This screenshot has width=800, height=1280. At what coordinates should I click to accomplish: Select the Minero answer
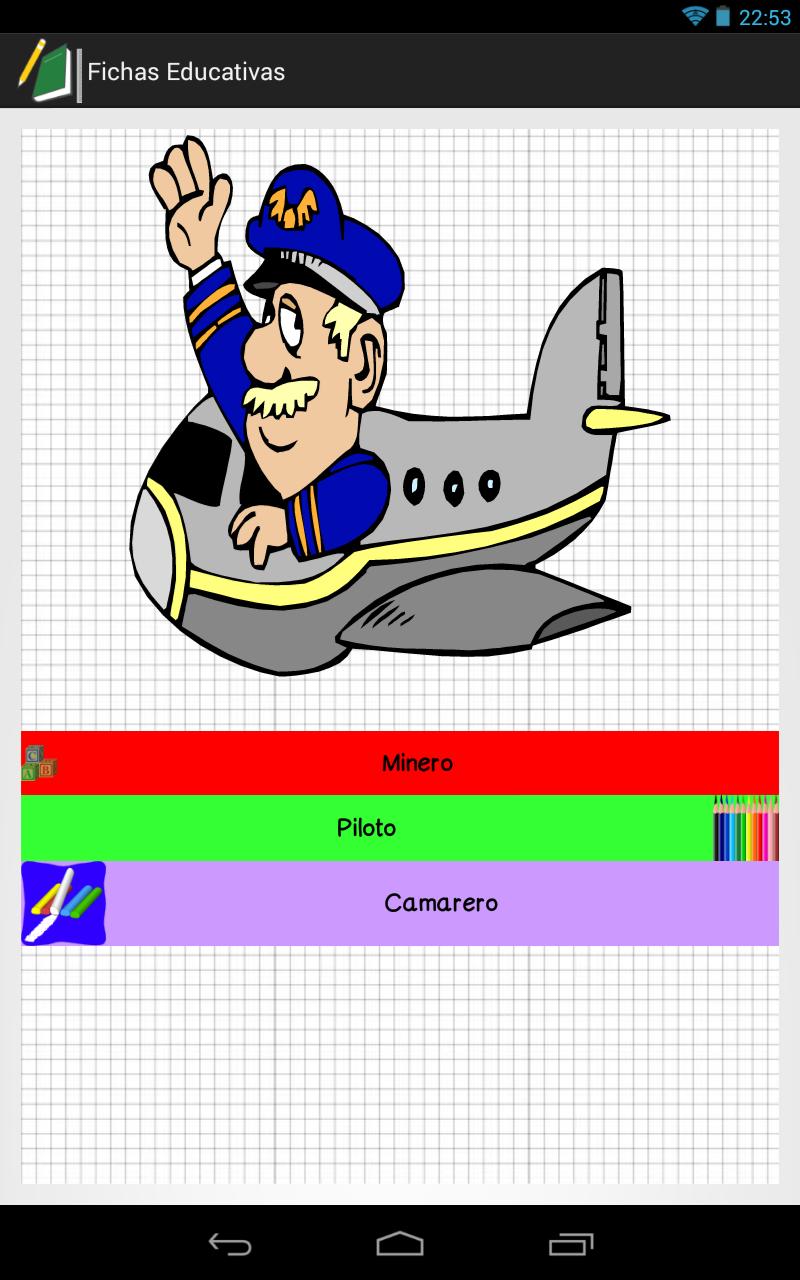(x=417, y=763)
